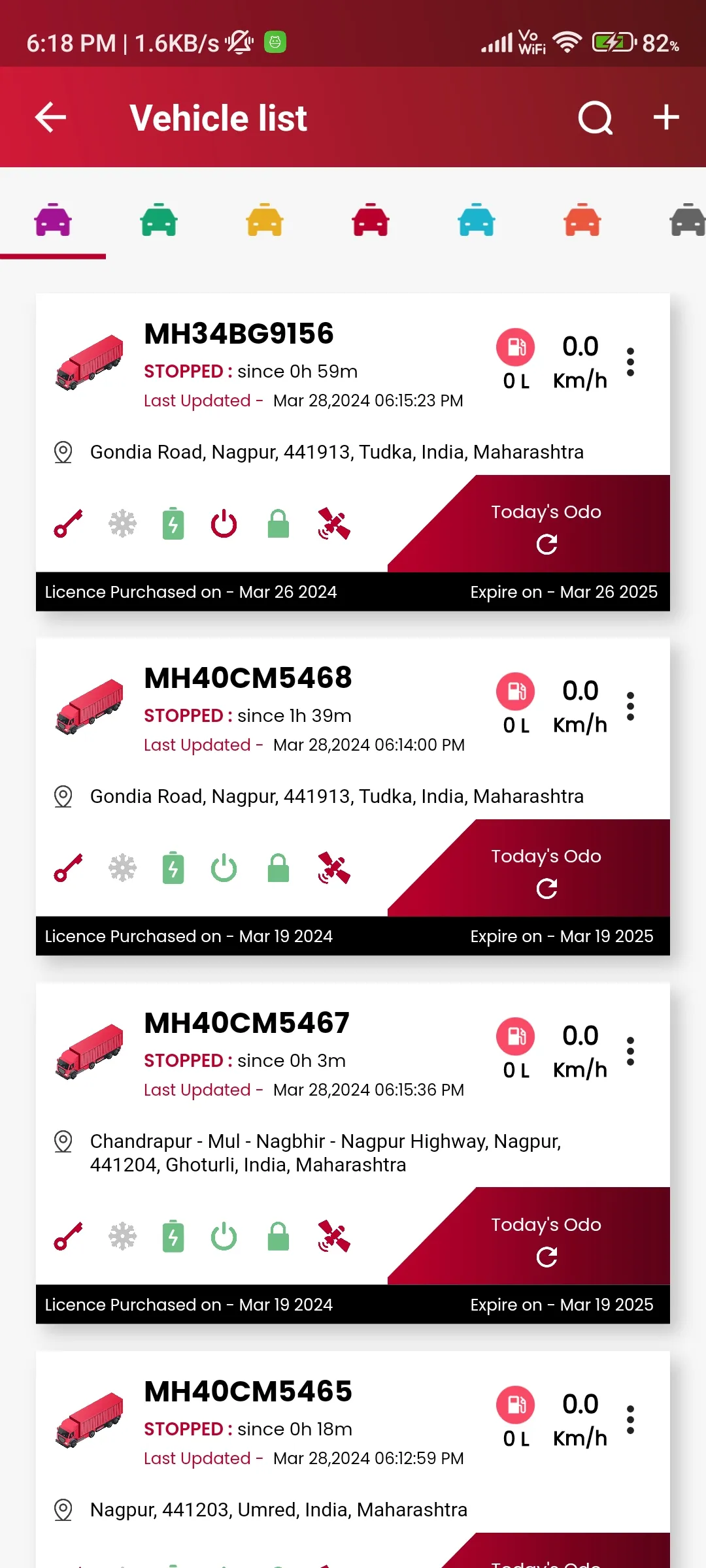Go back from Vehicle list

(50, 118)
